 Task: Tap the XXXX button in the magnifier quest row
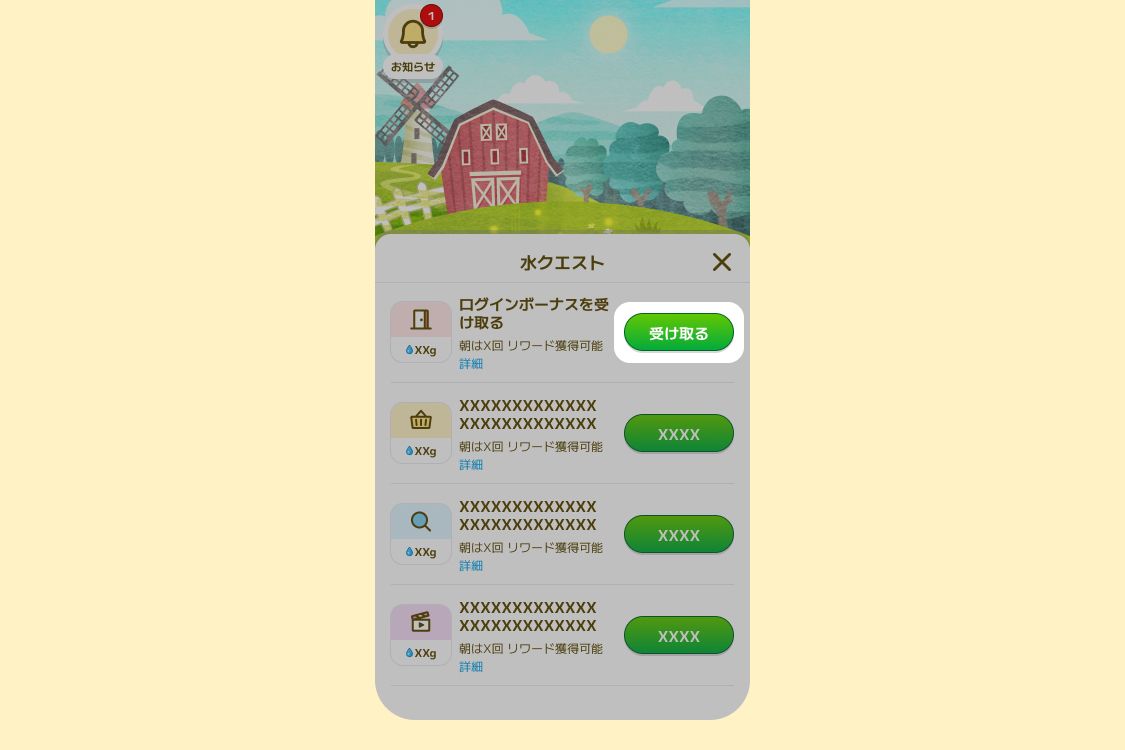click(x=678, y=535)
